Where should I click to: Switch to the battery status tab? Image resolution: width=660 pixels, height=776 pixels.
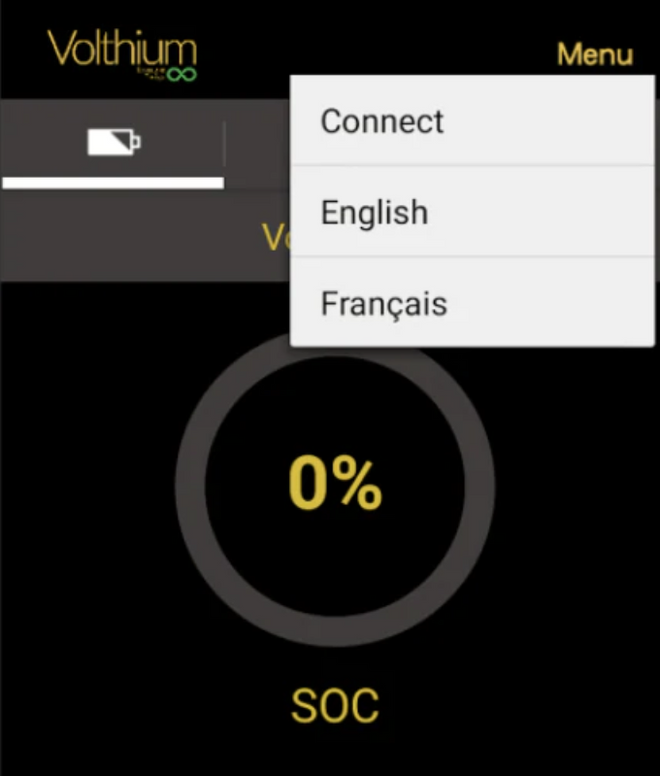(x=113, y=143)
